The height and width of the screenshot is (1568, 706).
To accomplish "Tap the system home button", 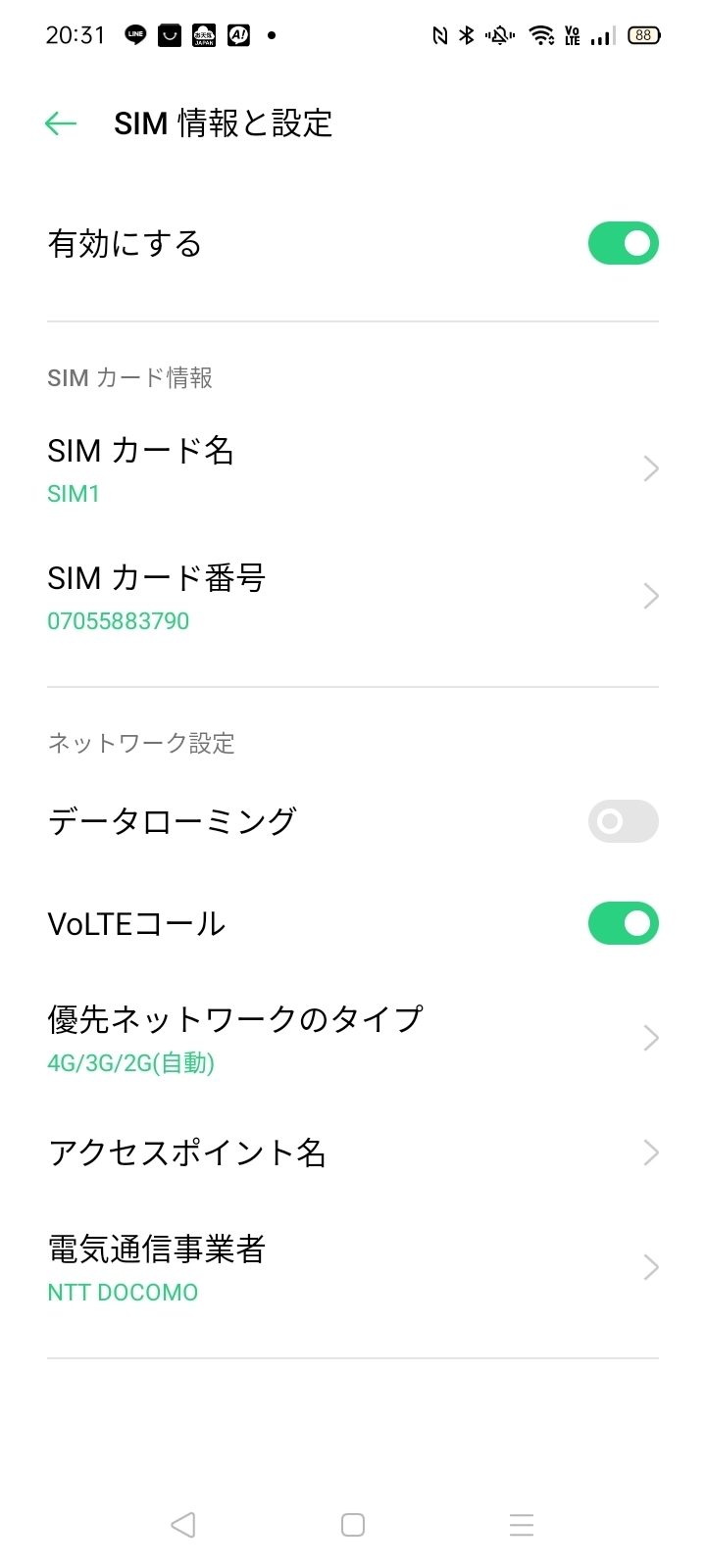I will coord(353,1524).
